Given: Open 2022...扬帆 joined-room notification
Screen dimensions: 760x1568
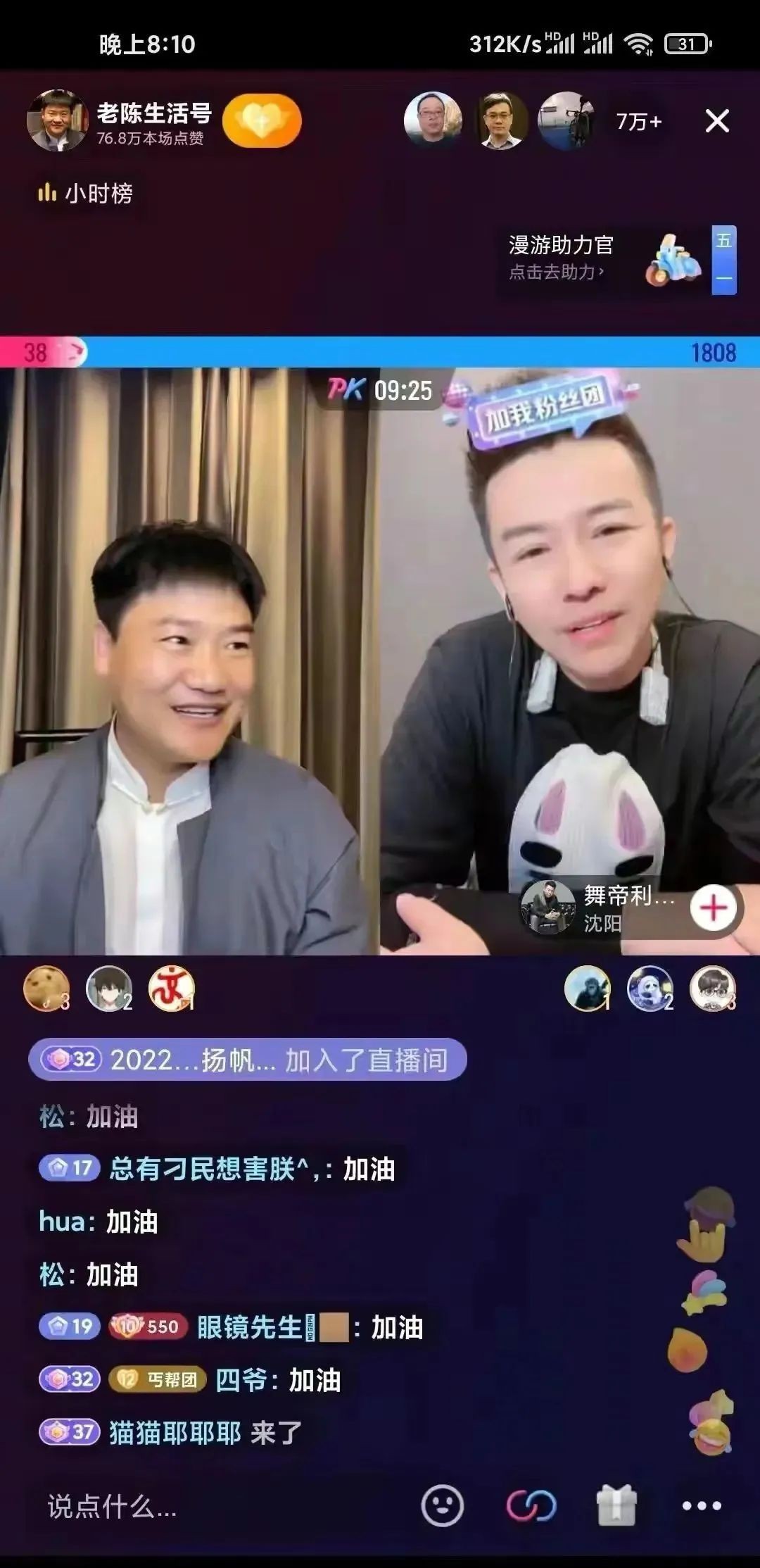Looking at the screenshot, I should click(247, 1060).
